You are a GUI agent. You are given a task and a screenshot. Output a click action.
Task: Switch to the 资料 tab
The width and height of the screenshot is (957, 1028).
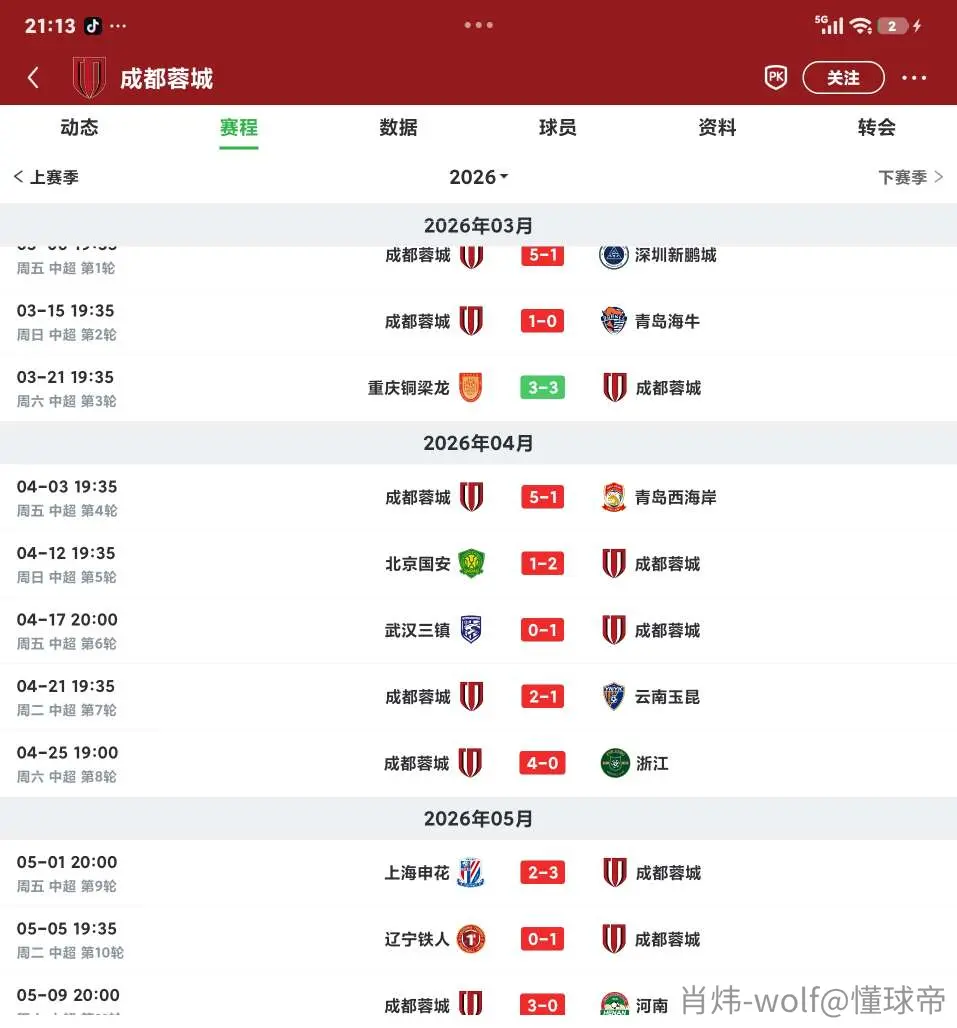pyautogui.click(x=717, y=127)
